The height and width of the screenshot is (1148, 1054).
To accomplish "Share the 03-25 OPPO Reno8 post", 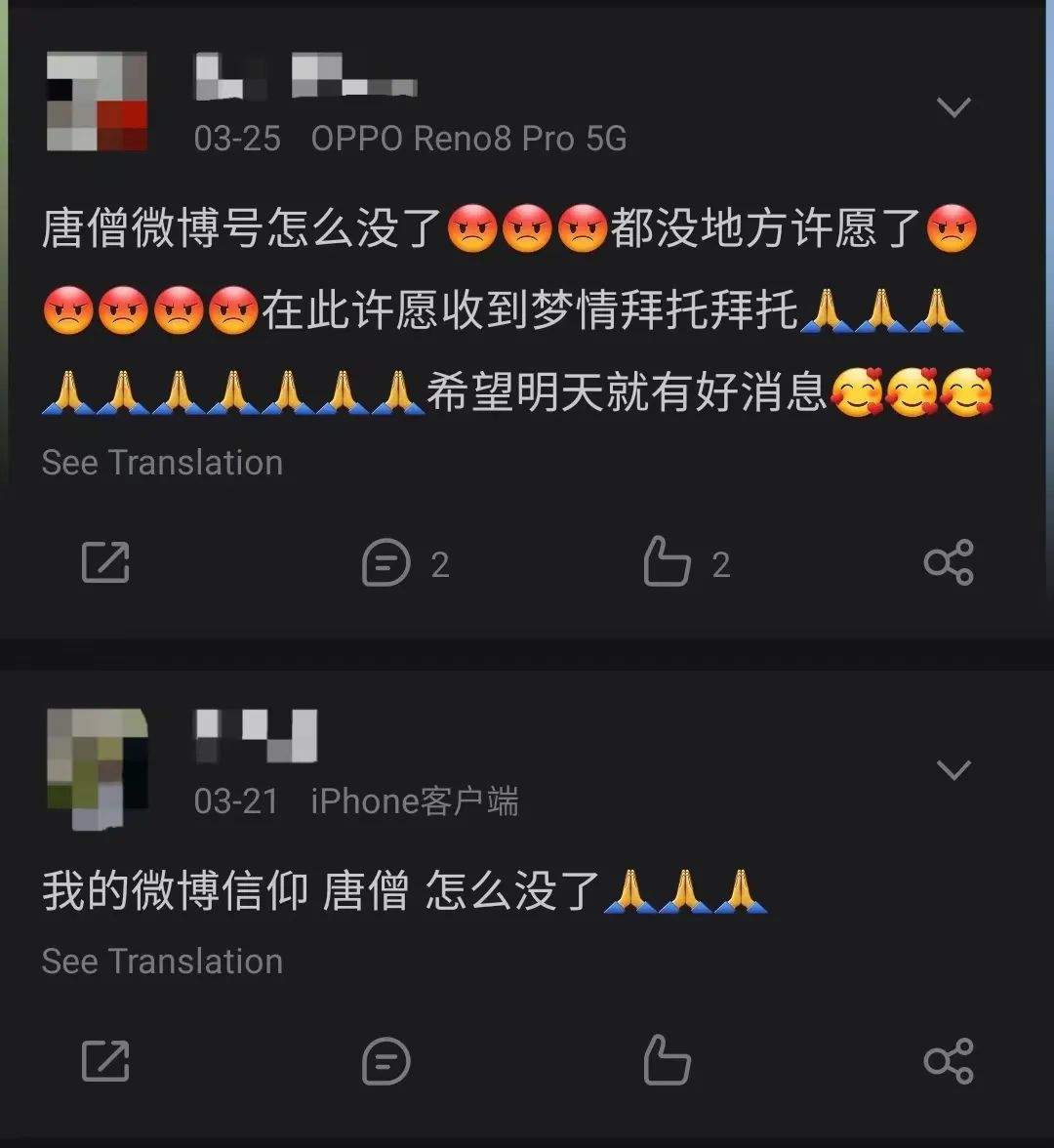I will coord(949,563).
